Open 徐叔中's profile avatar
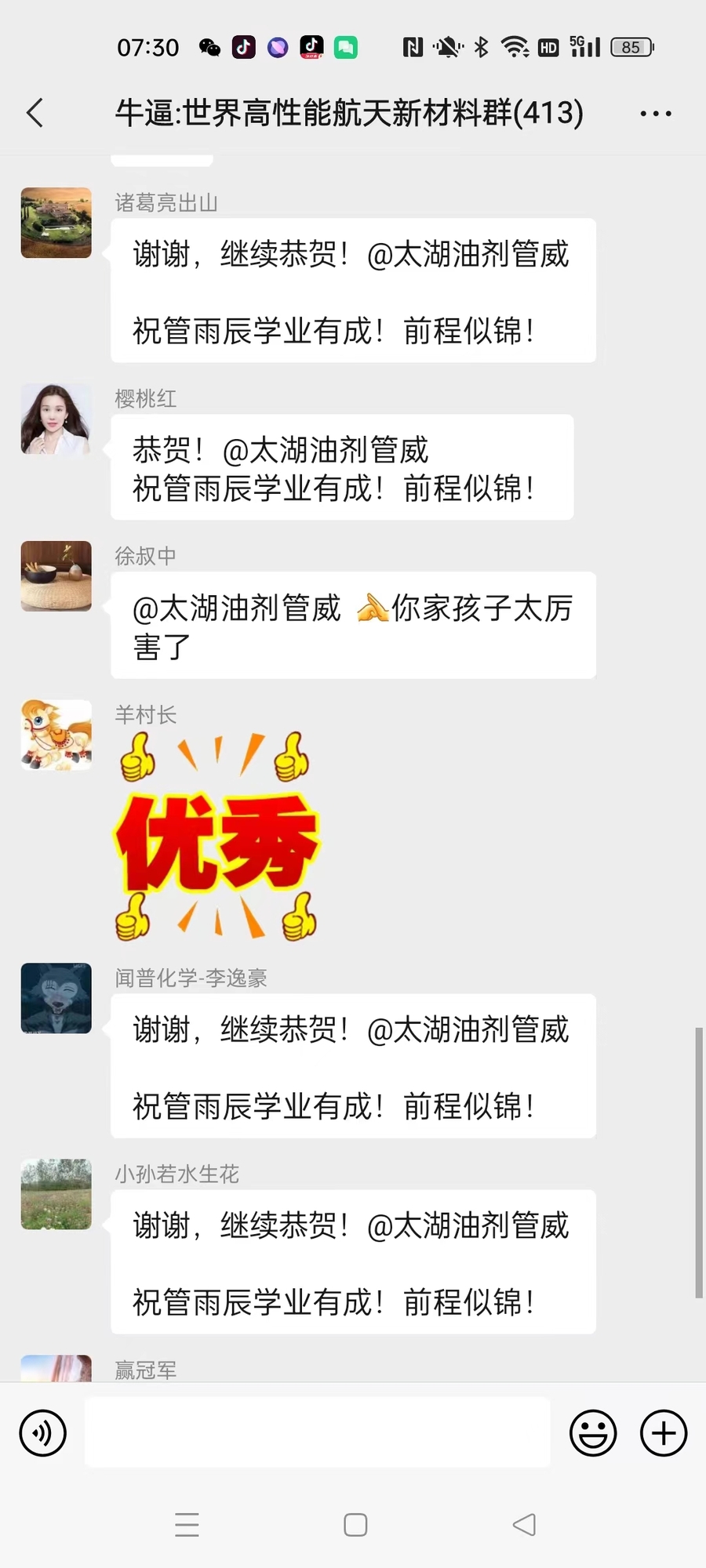Image resolution: width=706 pixels, height=1568 pixels. click(56, 576)
